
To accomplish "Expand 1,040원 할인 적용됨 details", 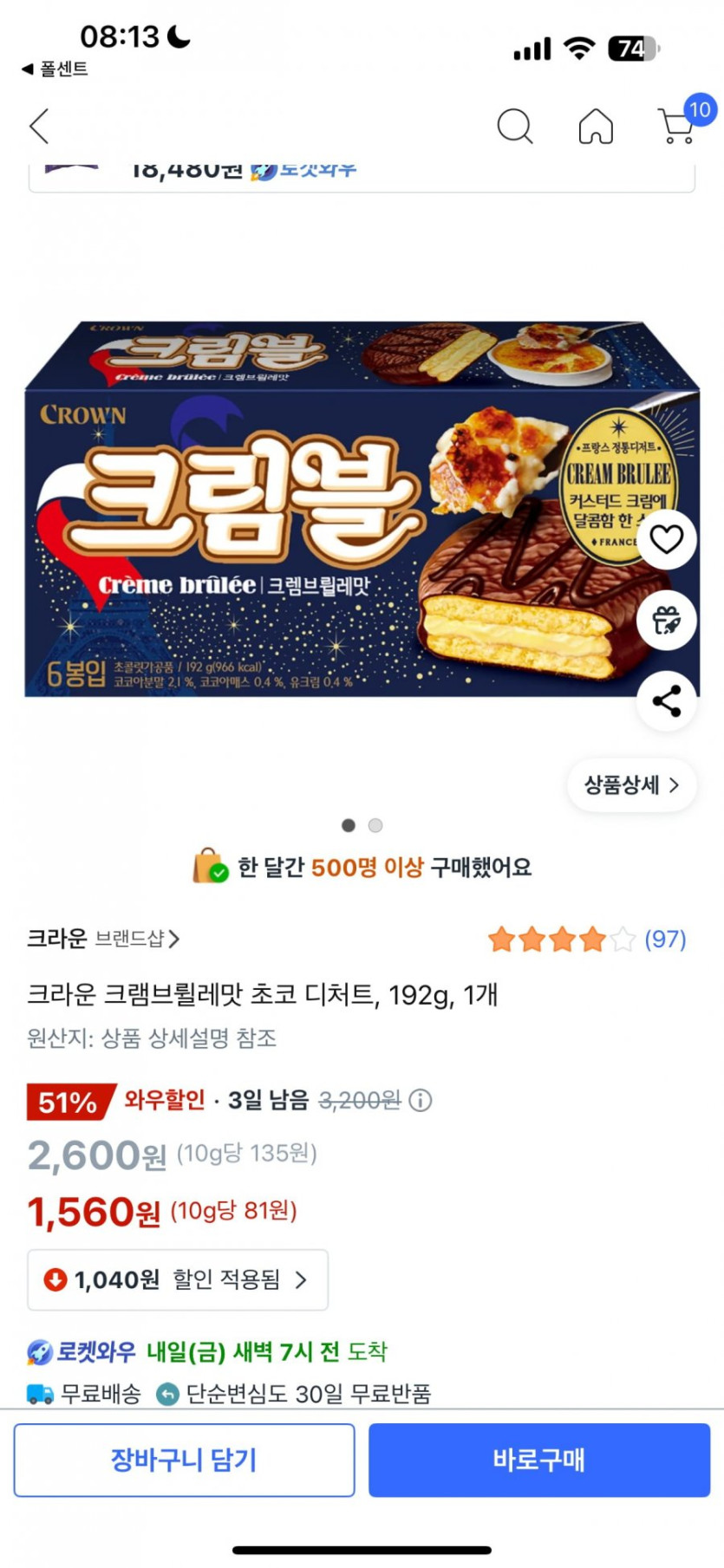I will (178, 1279).
